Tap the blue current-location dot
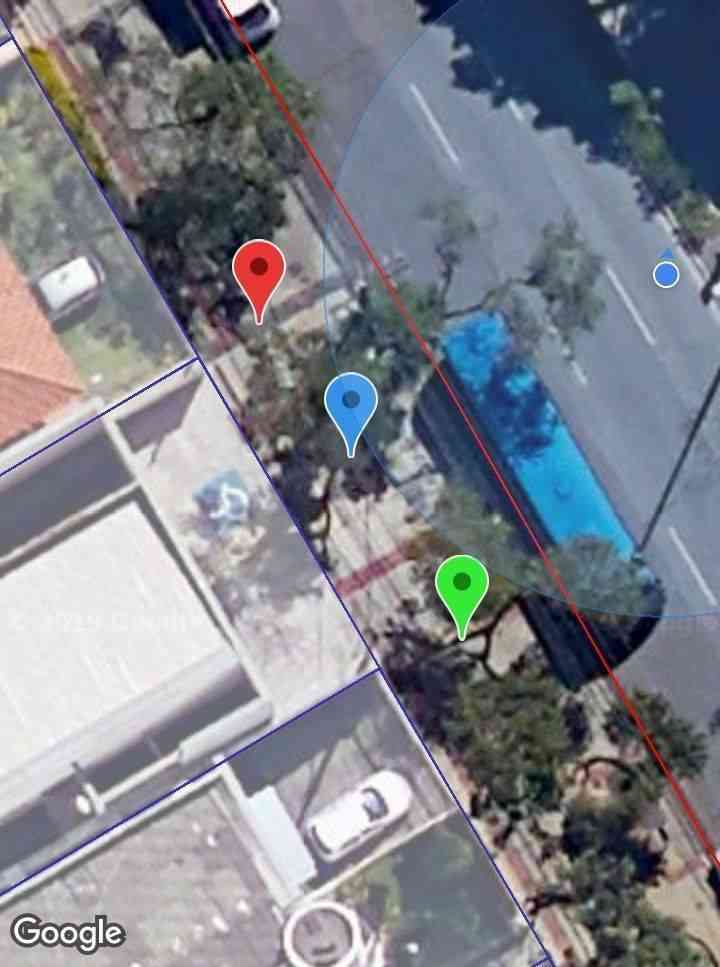The height and width of the screenshot is (967, 720). pyautogui.click(x=666, y=274)
